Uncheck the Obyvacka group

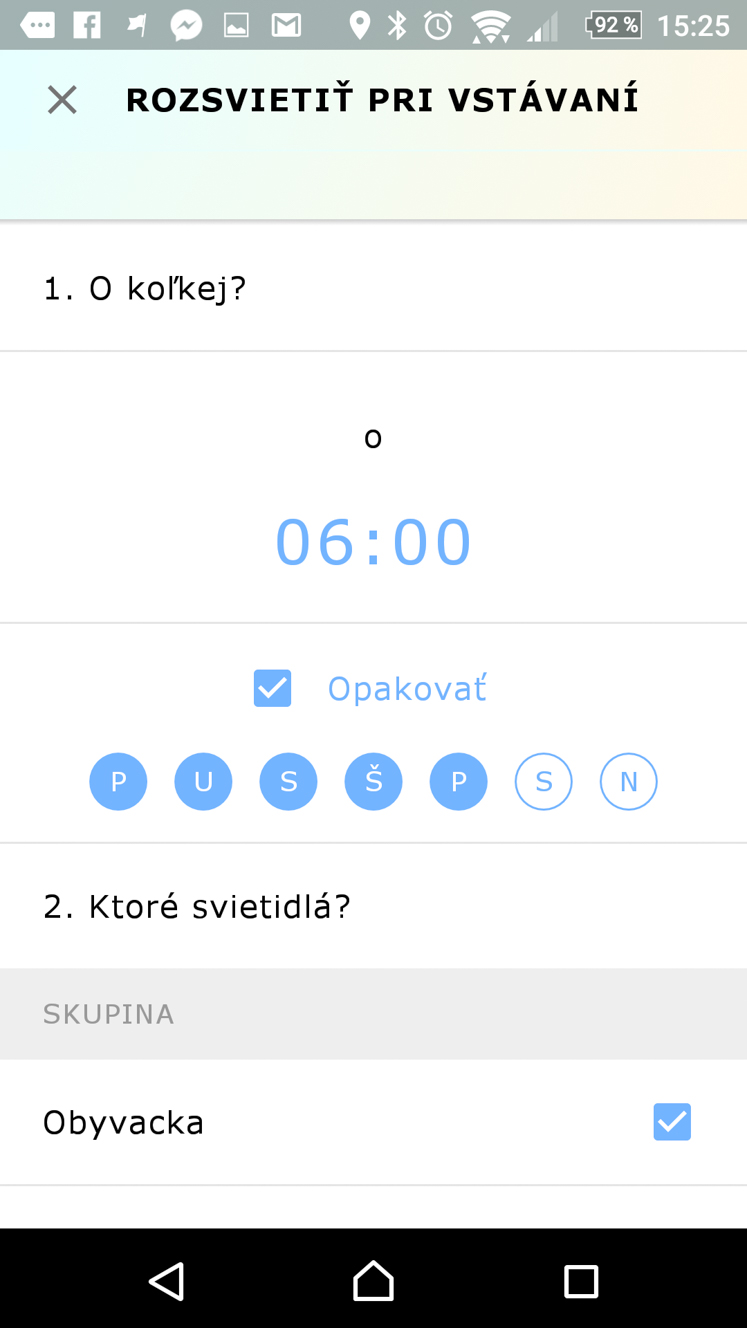pyautogui.click(x=672, y=1122)
